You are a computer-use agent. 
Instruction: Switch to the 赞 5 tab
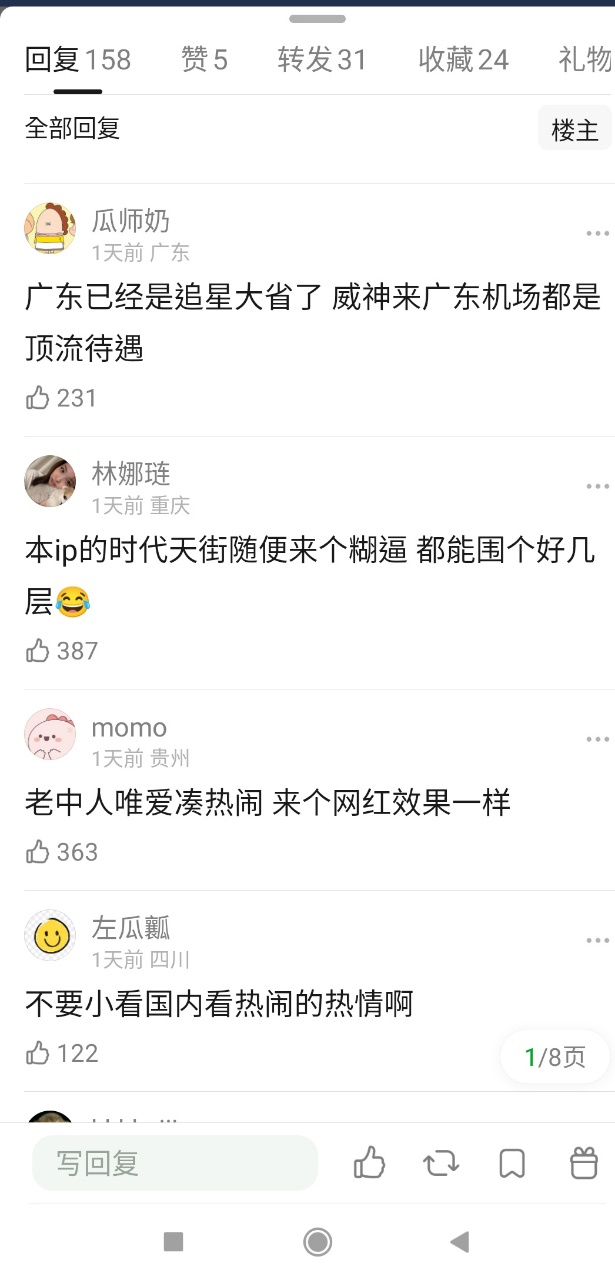(x=204, y=60)
